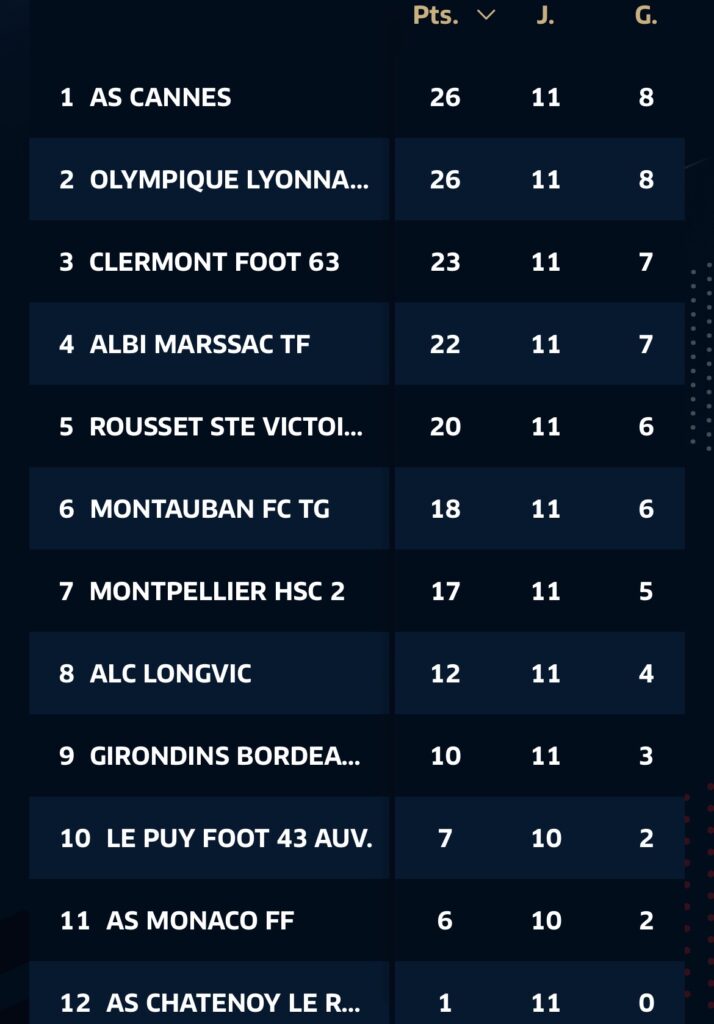Select the ALC Longvic row

pyautogui.click(x=170, y=674)
